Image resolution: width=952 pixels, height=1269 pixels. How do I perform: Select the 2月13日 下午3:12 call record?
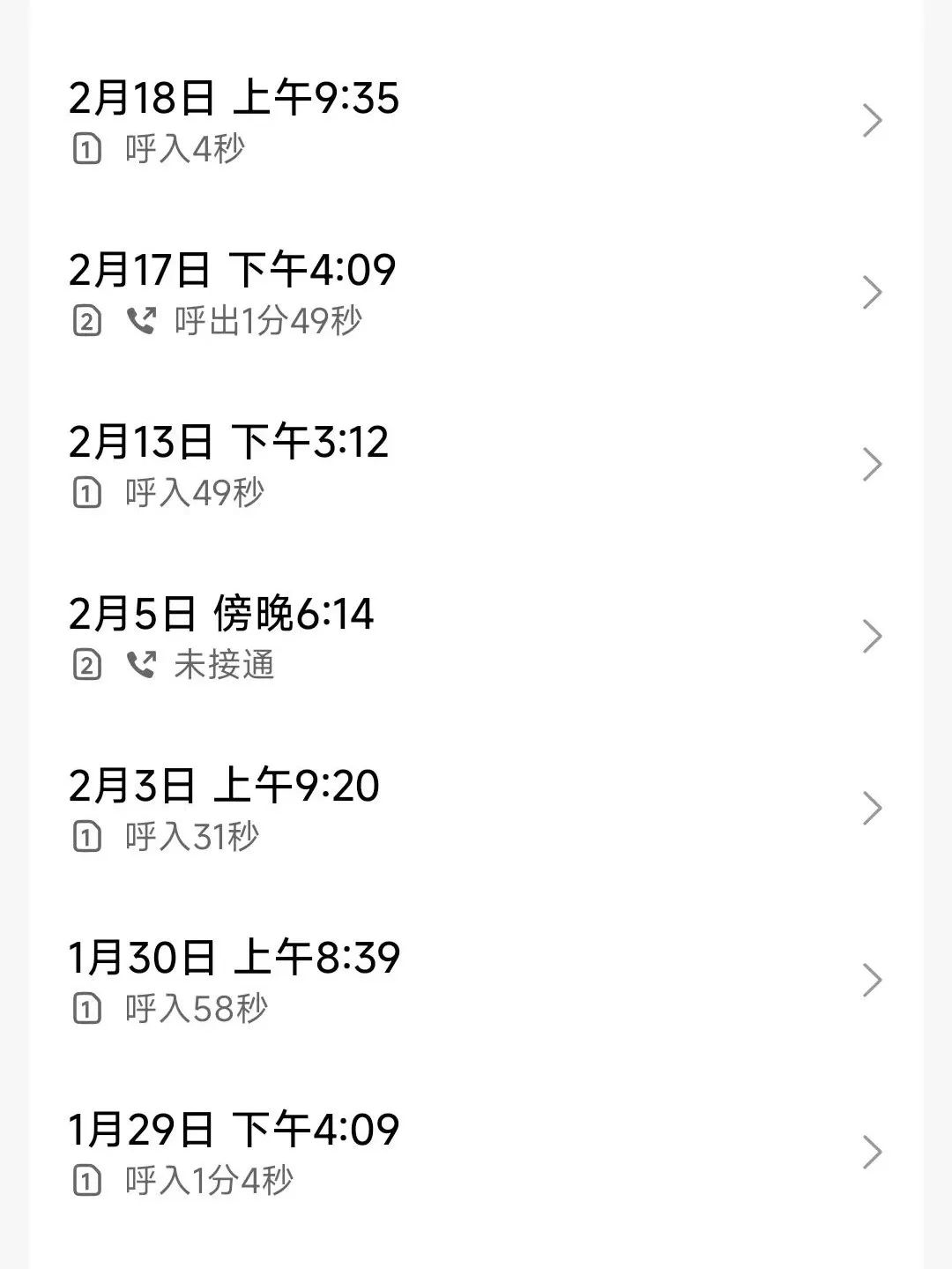[x=872, y=466]
